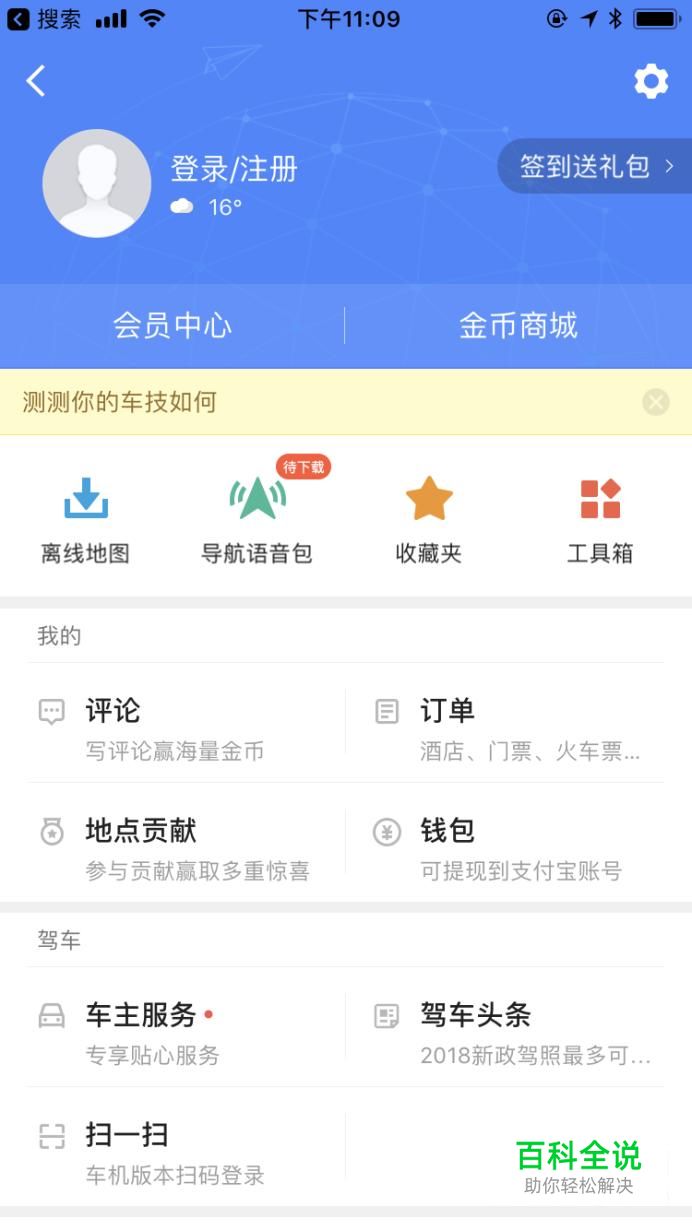Screen dimensions: 692x1230
Task: Open the 工具箱 toolbox
Action: click(600, 520)
